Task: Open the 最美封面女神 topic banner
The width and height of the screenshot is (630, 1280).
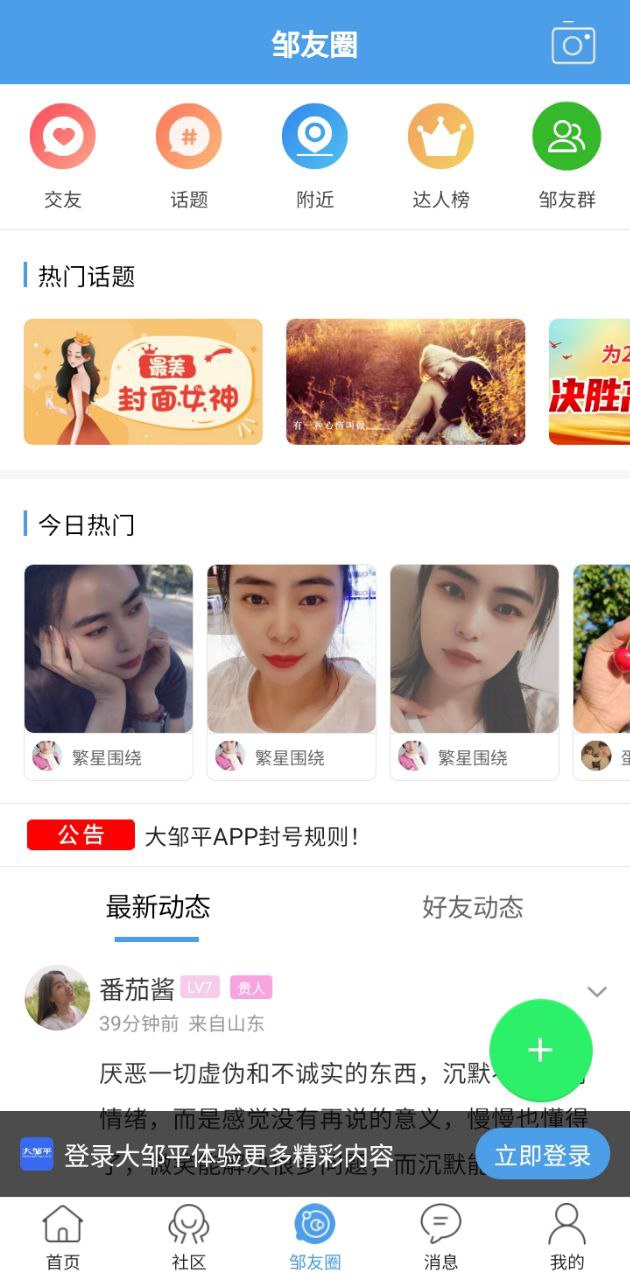Action: 143,382
